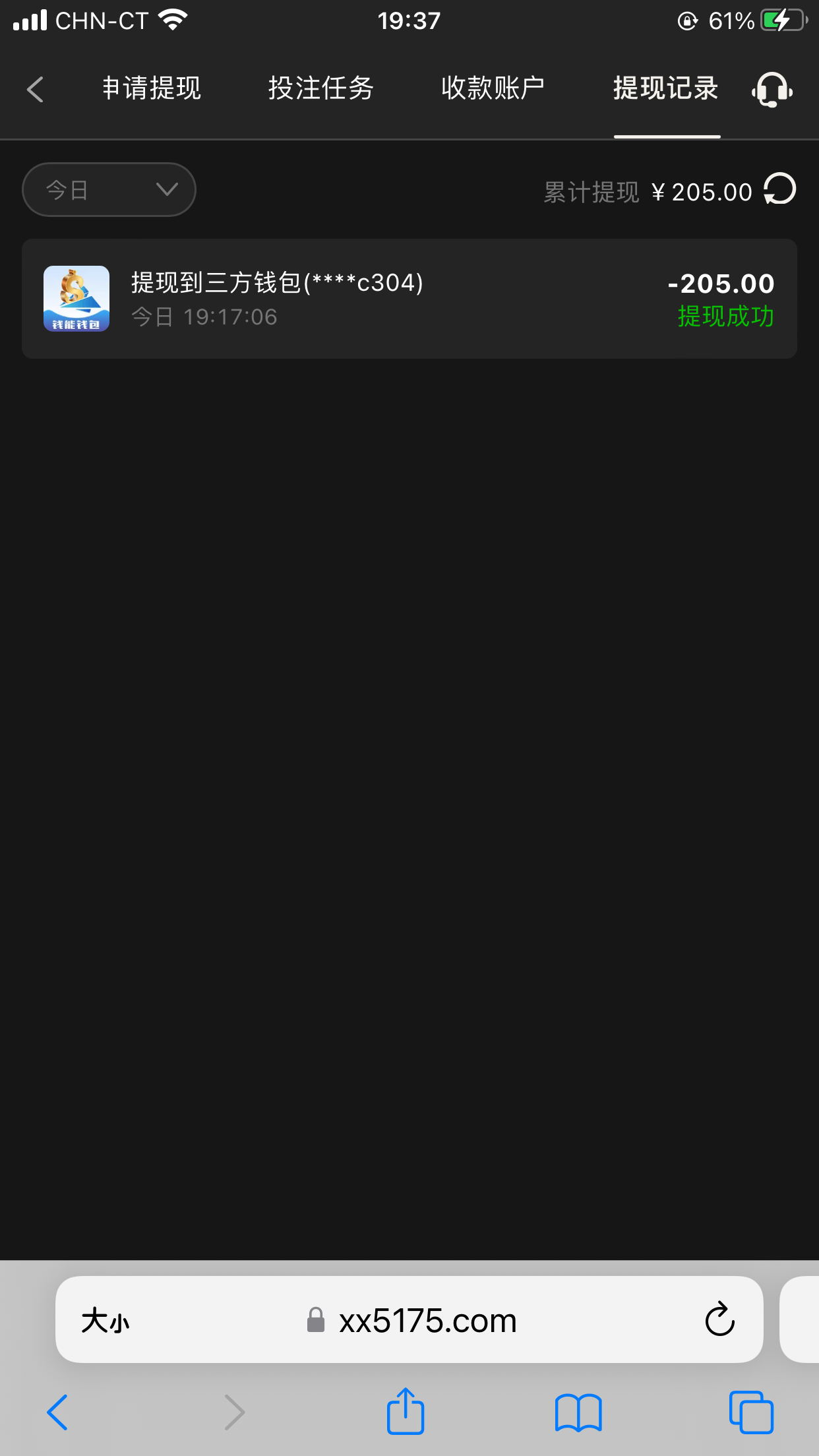Open Safari's 大小 page settings menu

point(106,1321)
